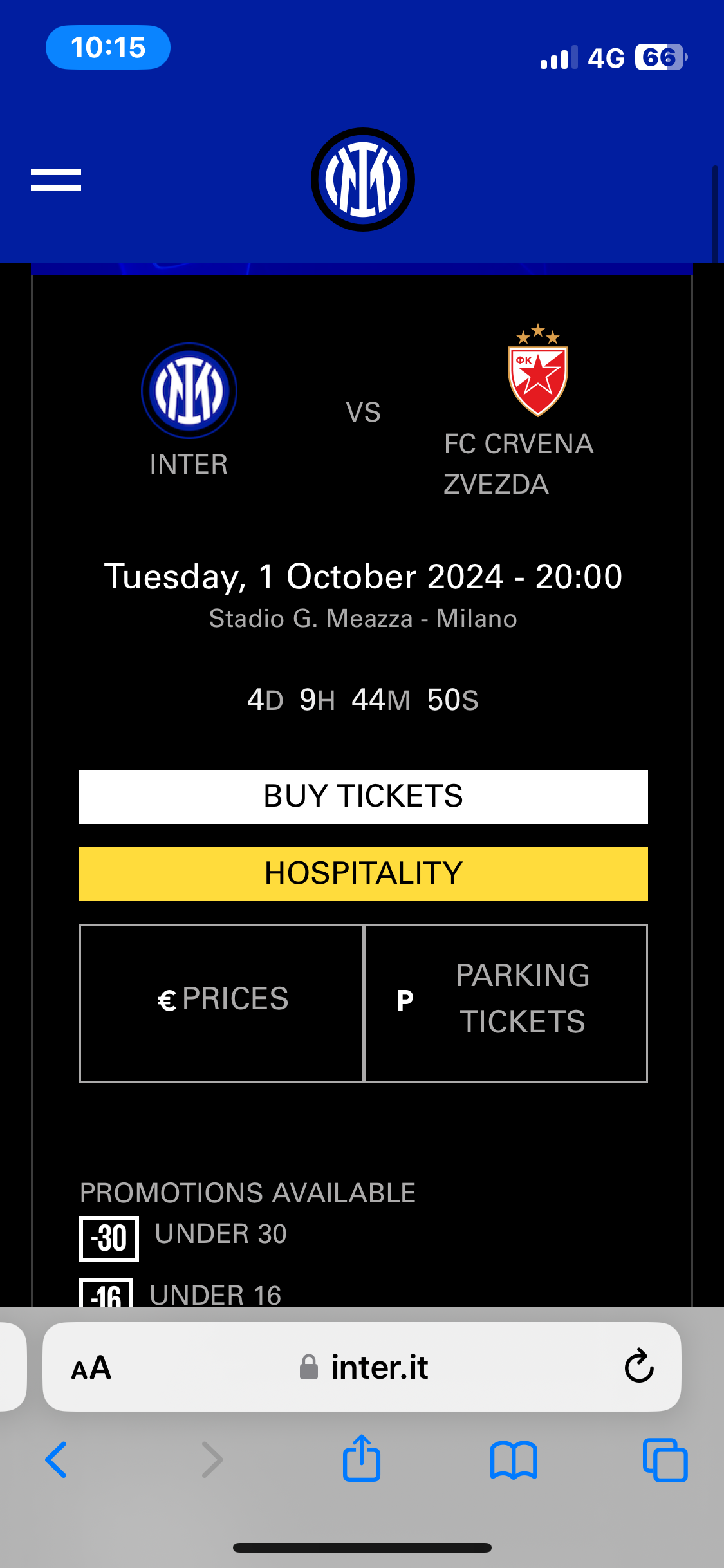The height and width of the screenshot is (1568, 724).
Task: Open the AA reader settings
Action: (x=91, y=1368)
